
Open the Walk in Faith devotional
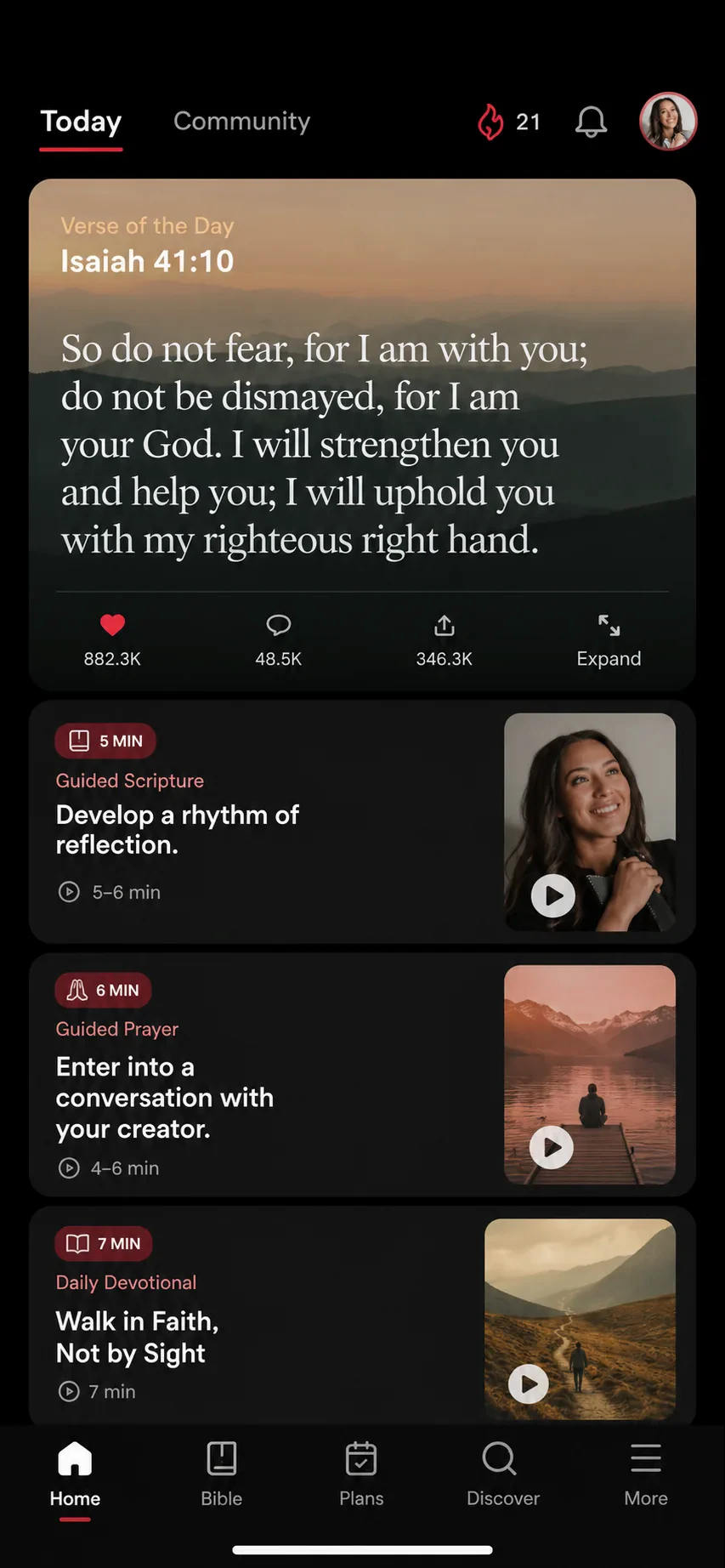coord(362,1315)
